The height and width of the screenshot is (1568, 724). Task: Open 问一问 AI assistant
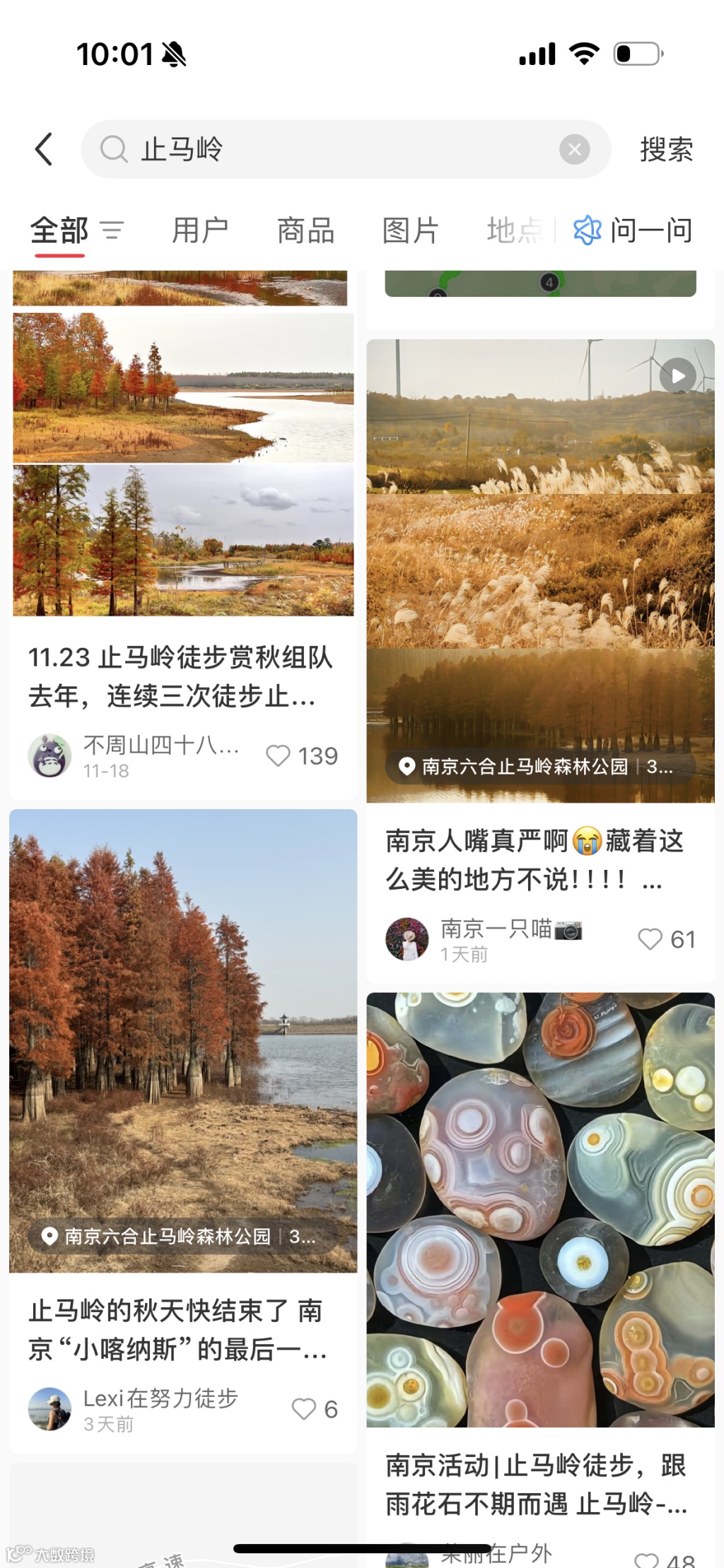tap(633, 230)
